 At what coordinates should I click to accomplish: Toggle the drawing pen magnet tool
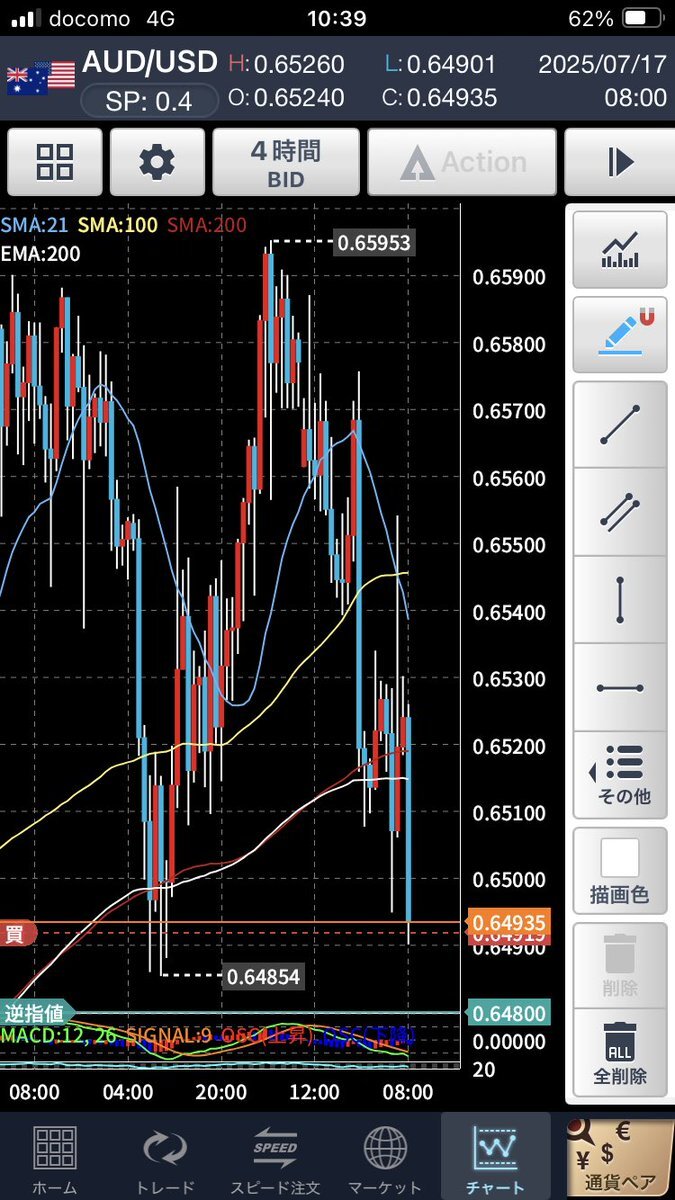[620, 335]
